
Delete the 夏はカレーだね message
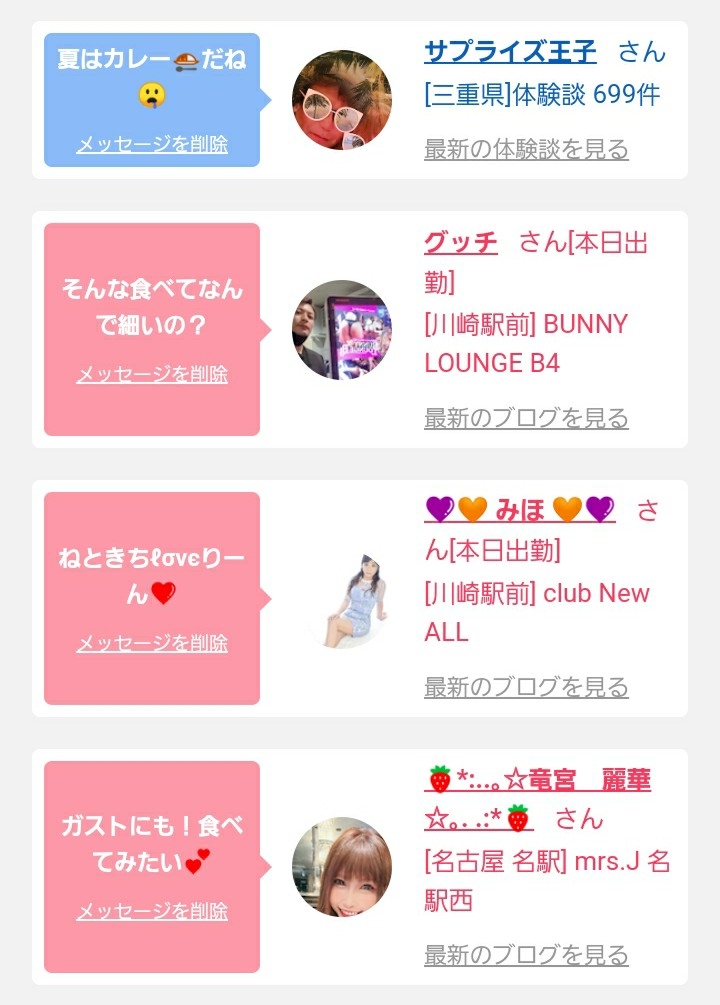[152, 144]
